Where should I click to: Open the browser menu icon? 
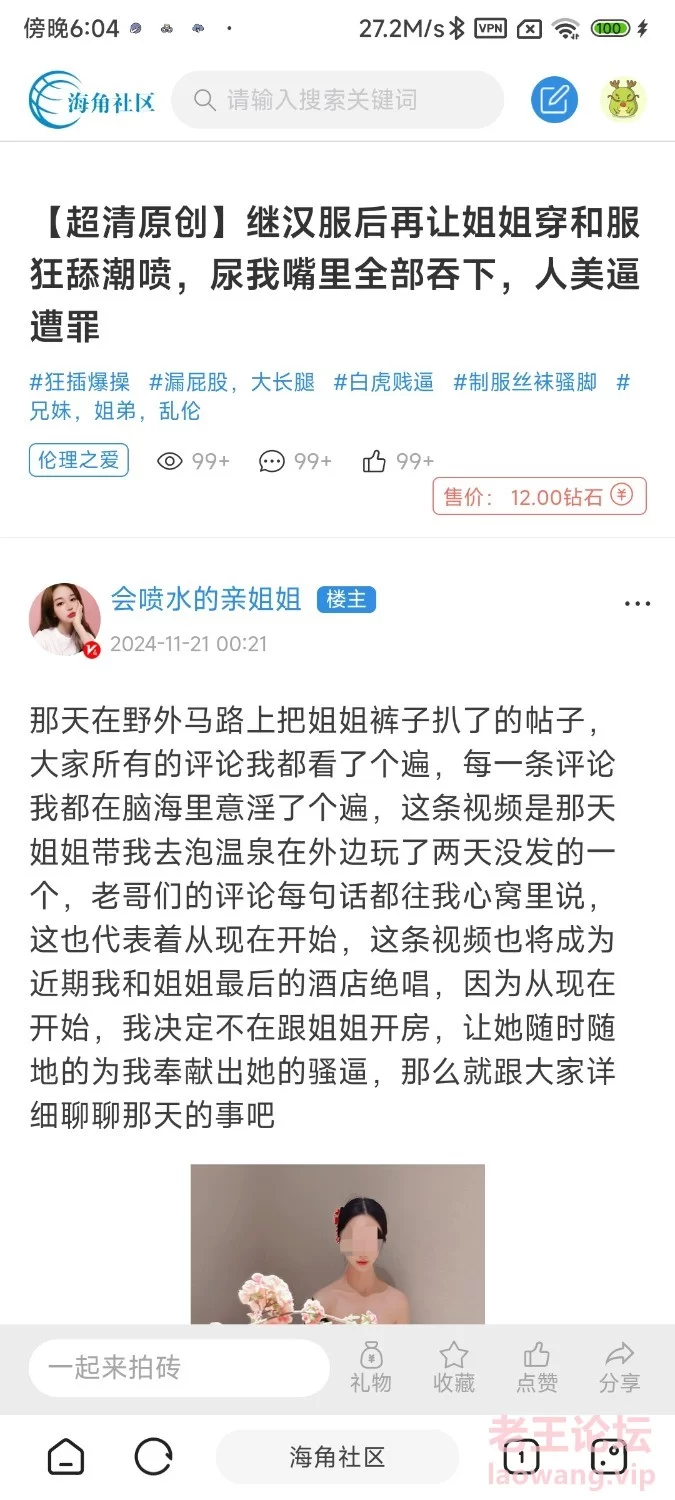tap(608, 1457)
